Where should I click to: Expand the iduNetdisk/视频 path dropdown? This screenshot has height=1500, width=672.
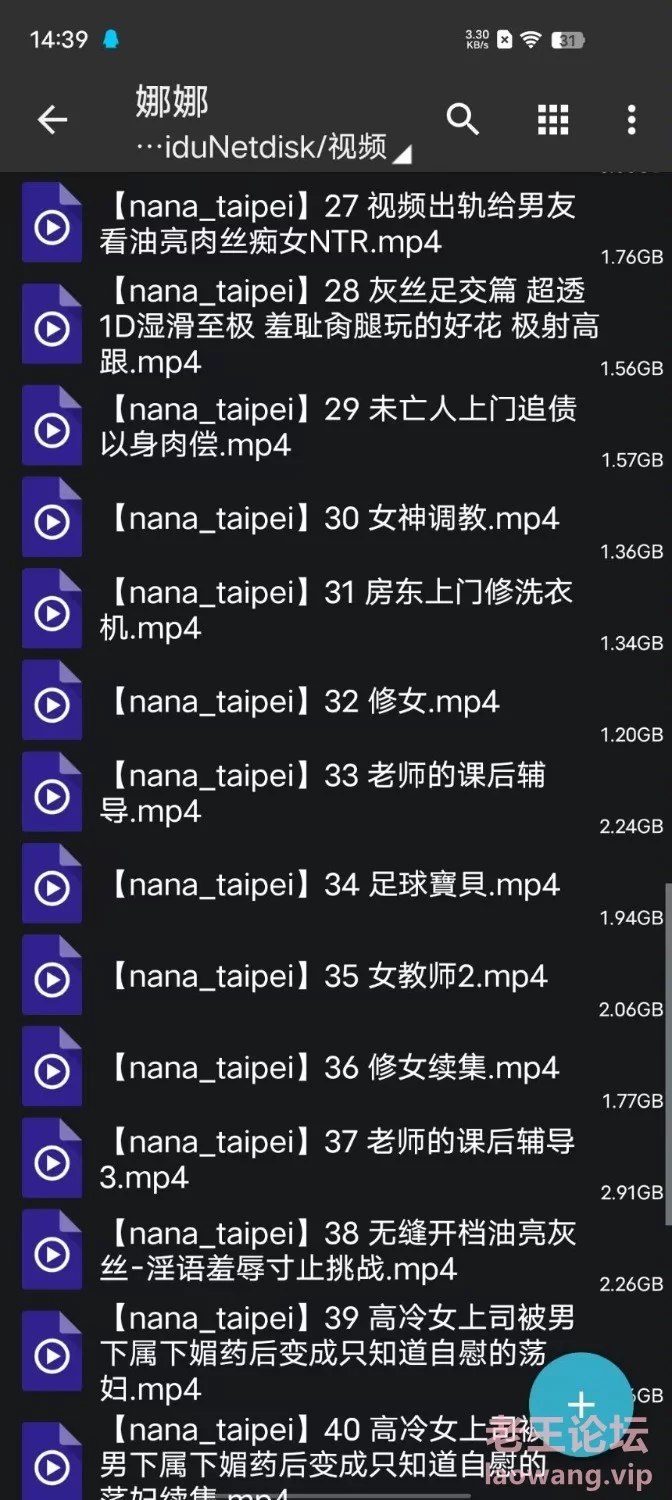click(x=273, y=147)
